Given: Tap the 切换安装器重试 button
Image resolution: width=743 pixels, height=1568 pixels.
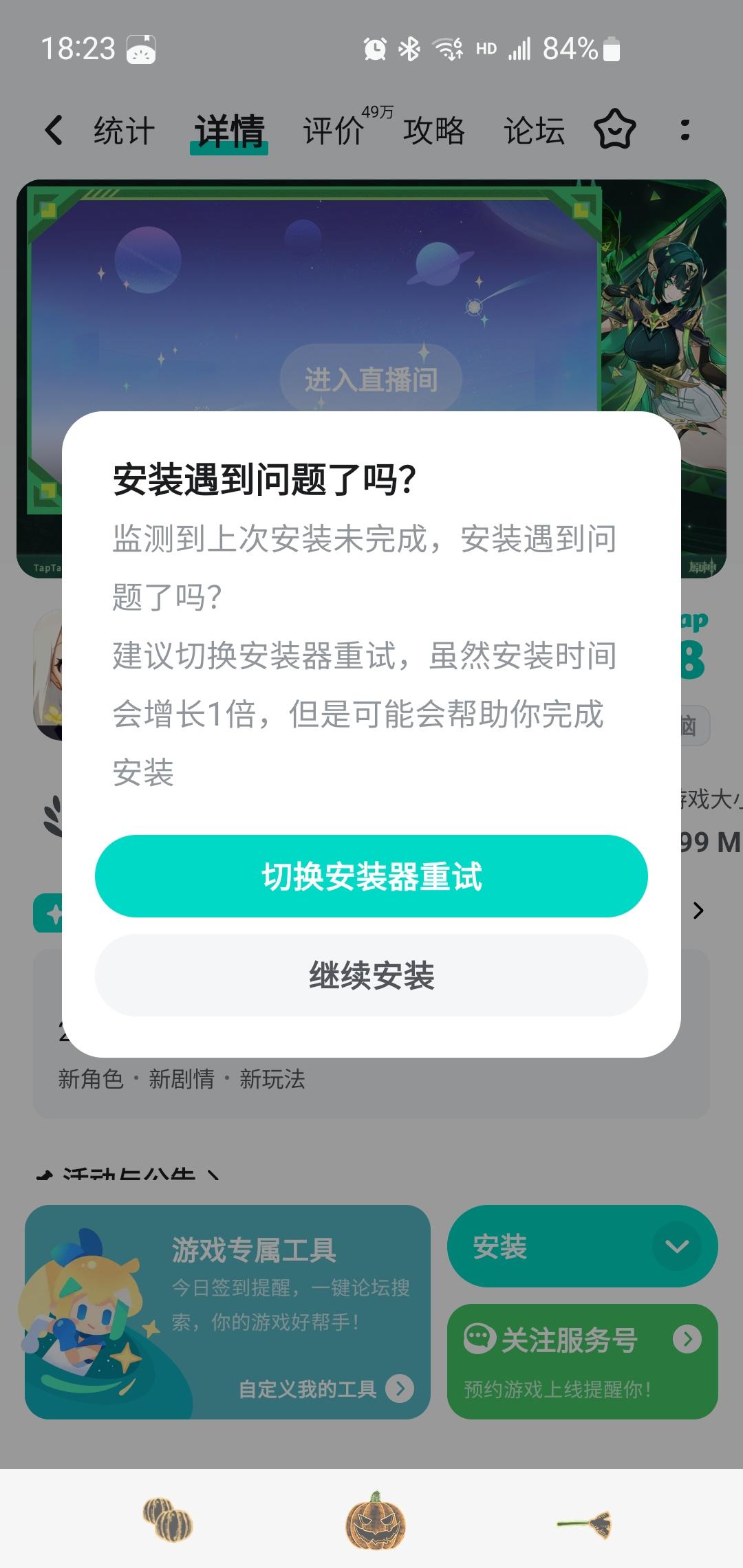Looking at the screenshot, I should [371, 876].
